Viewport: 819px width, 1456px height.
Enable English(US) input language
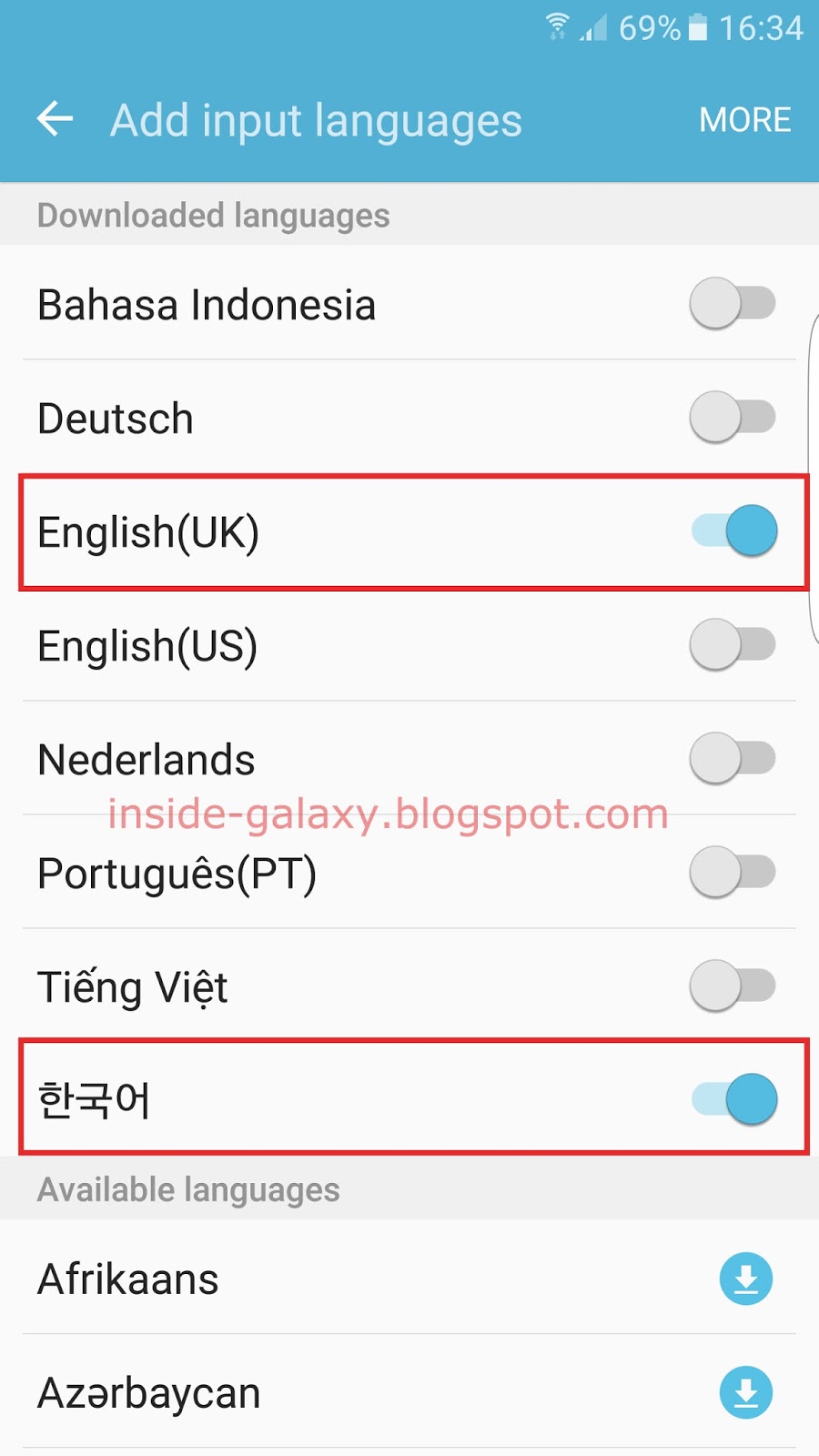click(733, 644)
